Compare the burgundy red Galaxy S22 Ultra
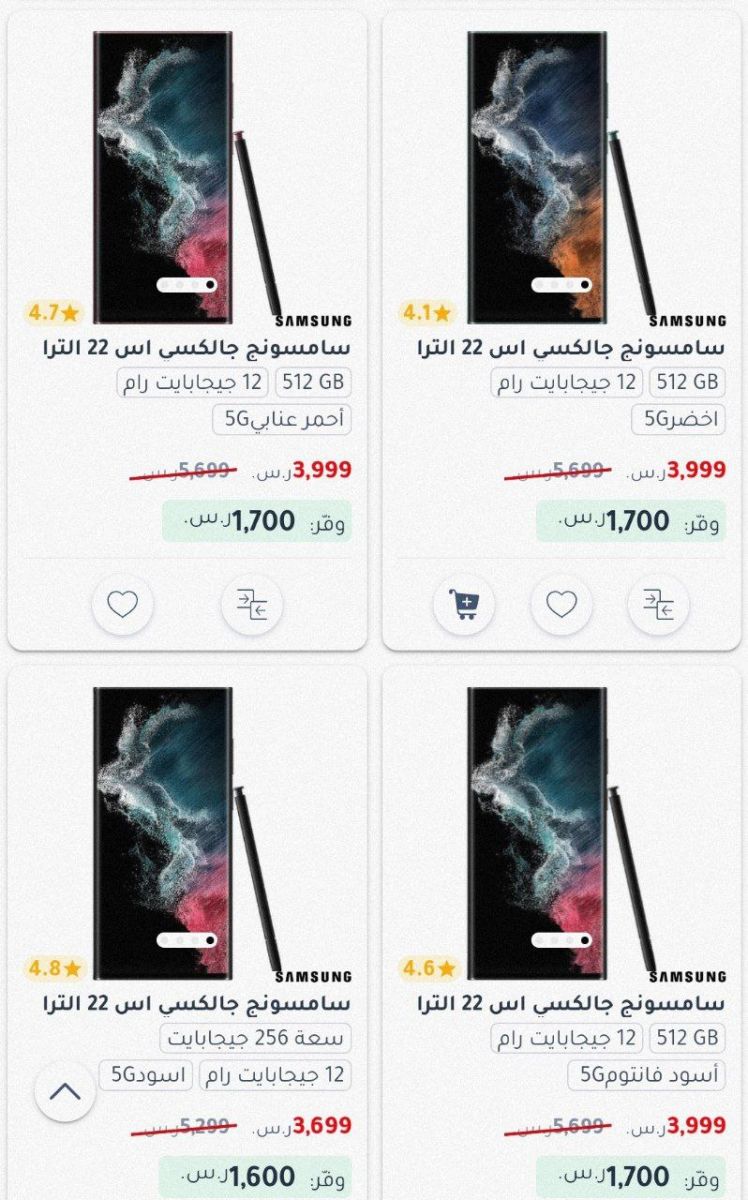 251,605
